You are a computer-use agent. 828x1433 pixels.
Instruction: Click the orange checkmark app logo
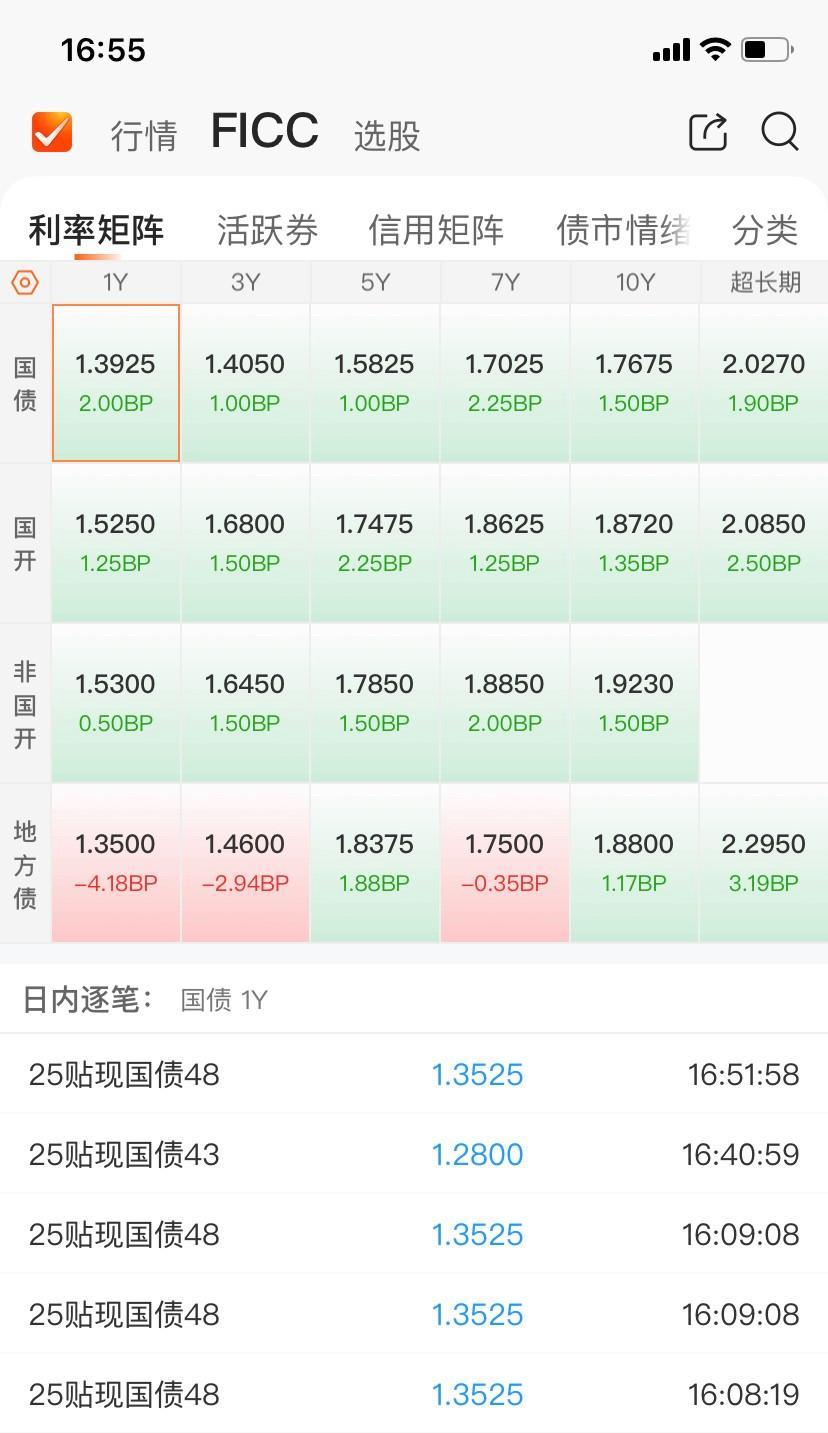[51, 131]
